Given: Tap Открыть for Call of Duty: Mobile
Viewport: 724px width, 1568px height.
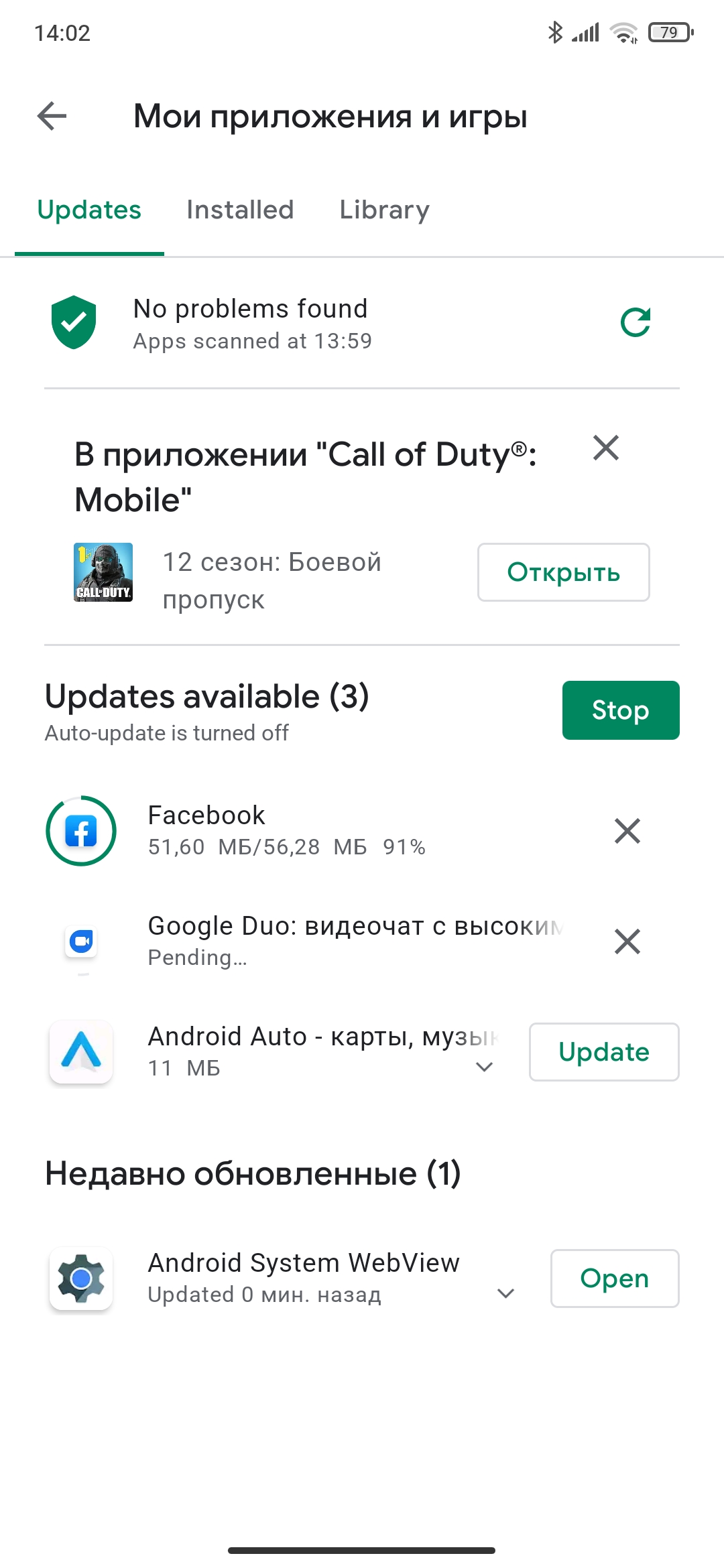Looking at the screenshot, I should [564, 572].
